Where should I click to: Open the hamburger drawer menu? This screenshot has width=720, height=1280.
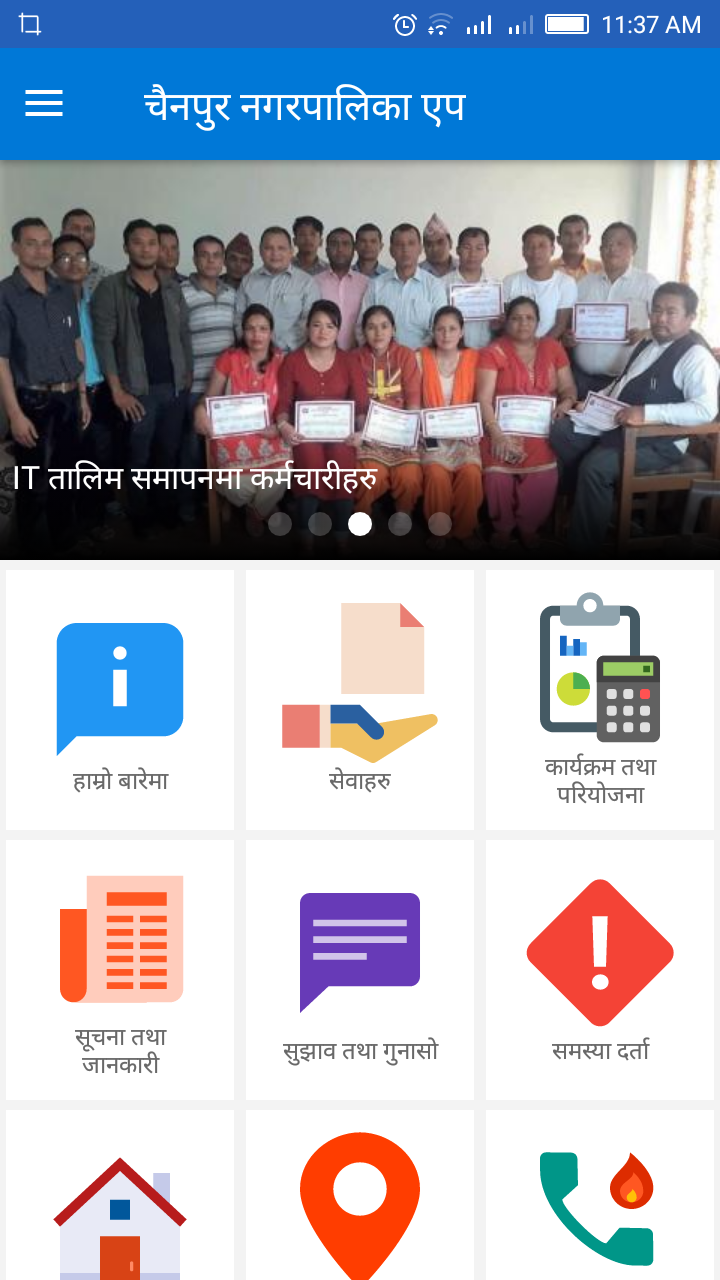[44, 103]
